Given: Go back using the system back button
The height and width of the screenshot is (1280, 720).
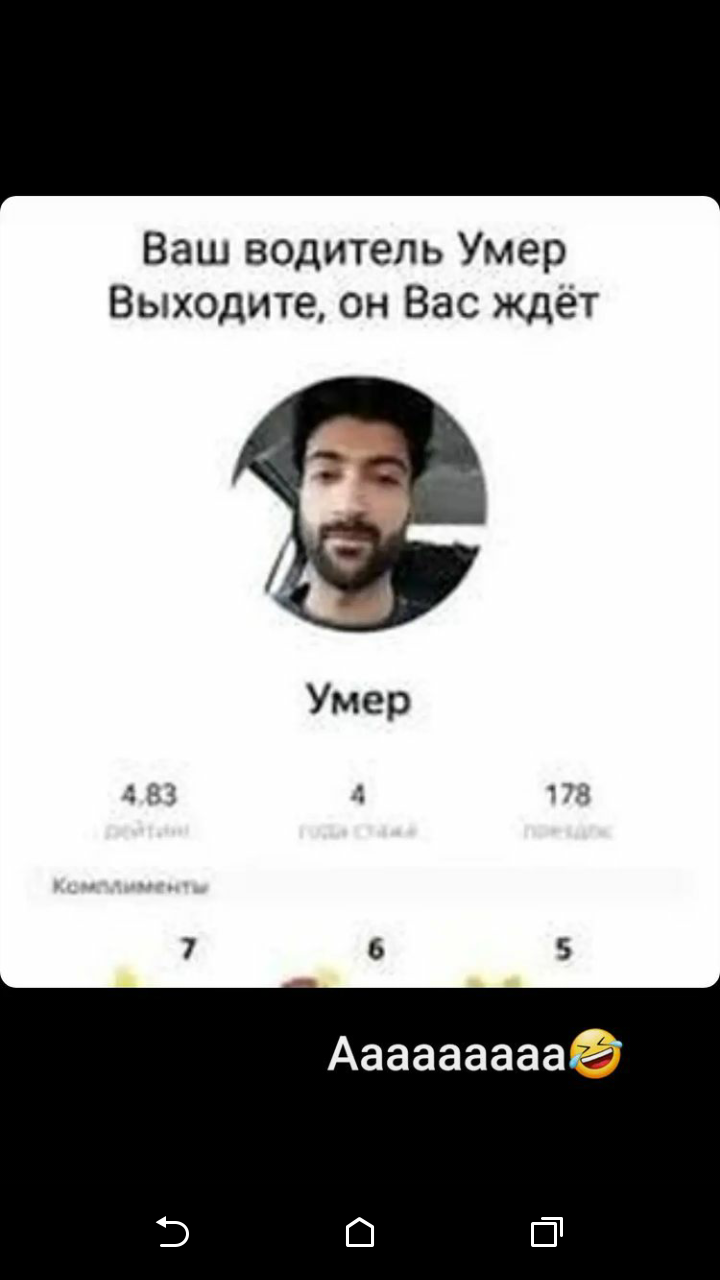Looking at the screenshot, I should (x=173, y=1232).
